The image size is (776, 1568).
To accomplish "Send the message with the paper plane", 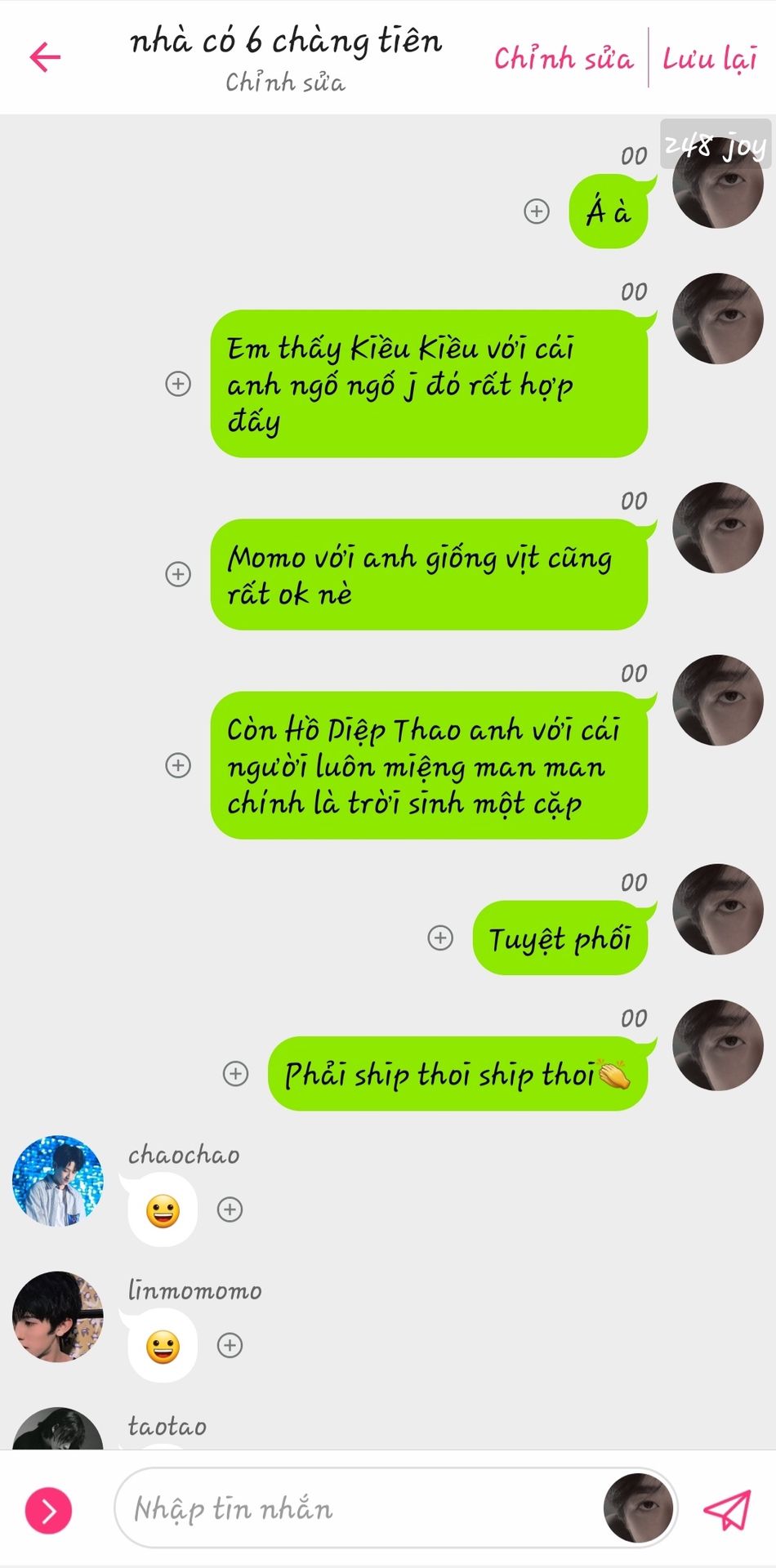I will (726, 1510).
